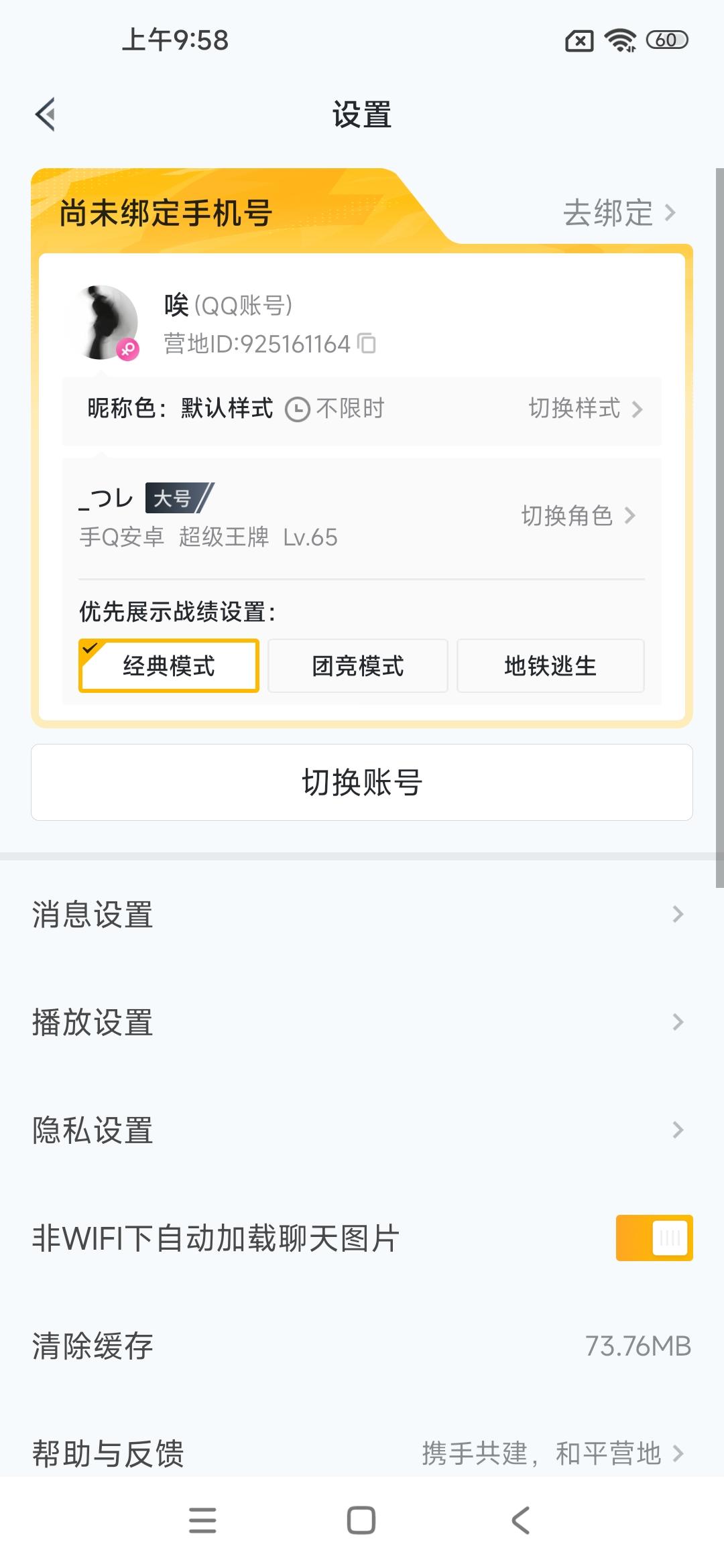Tap the back arrow to exit 设置
724x1568 pixels.
[46, 114]
